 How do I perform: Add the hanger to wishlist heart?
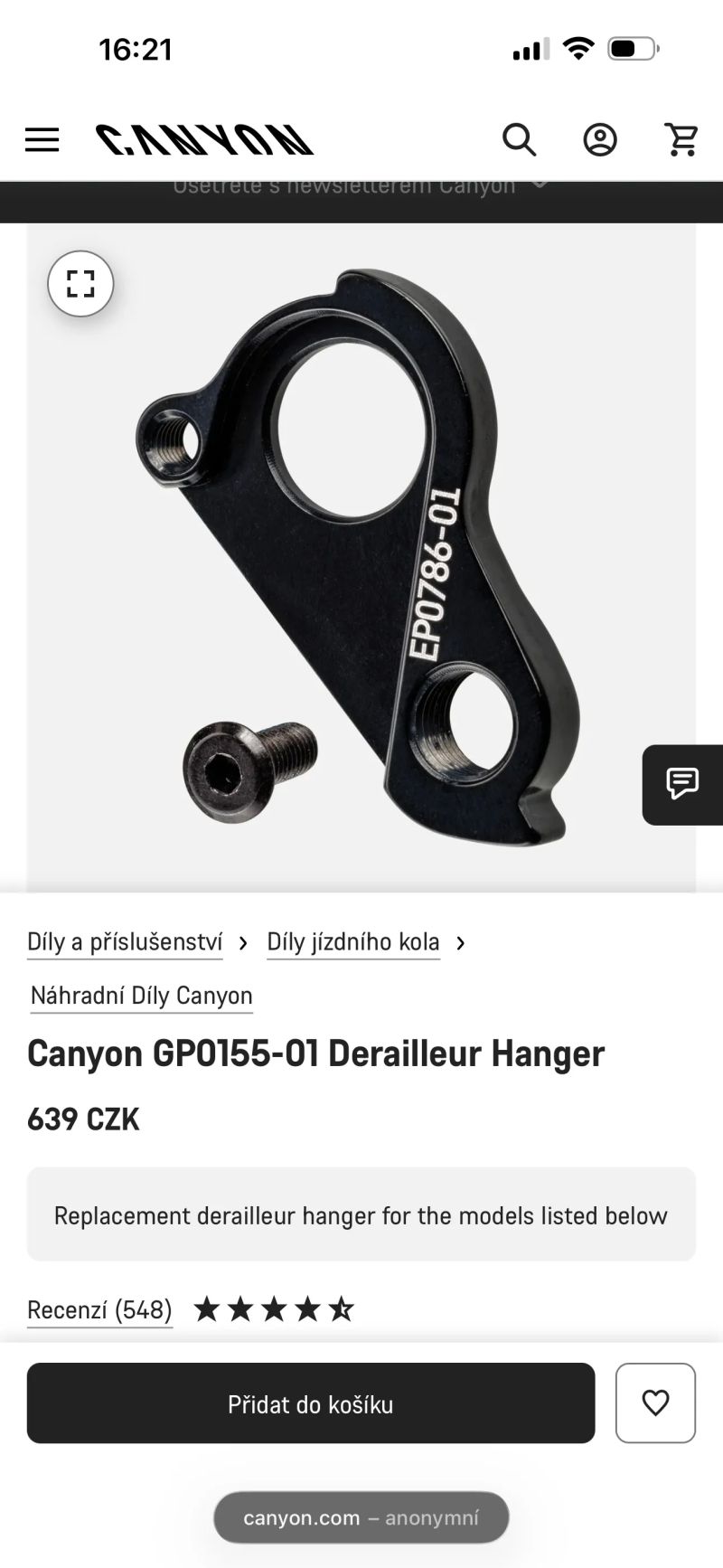655,1403
